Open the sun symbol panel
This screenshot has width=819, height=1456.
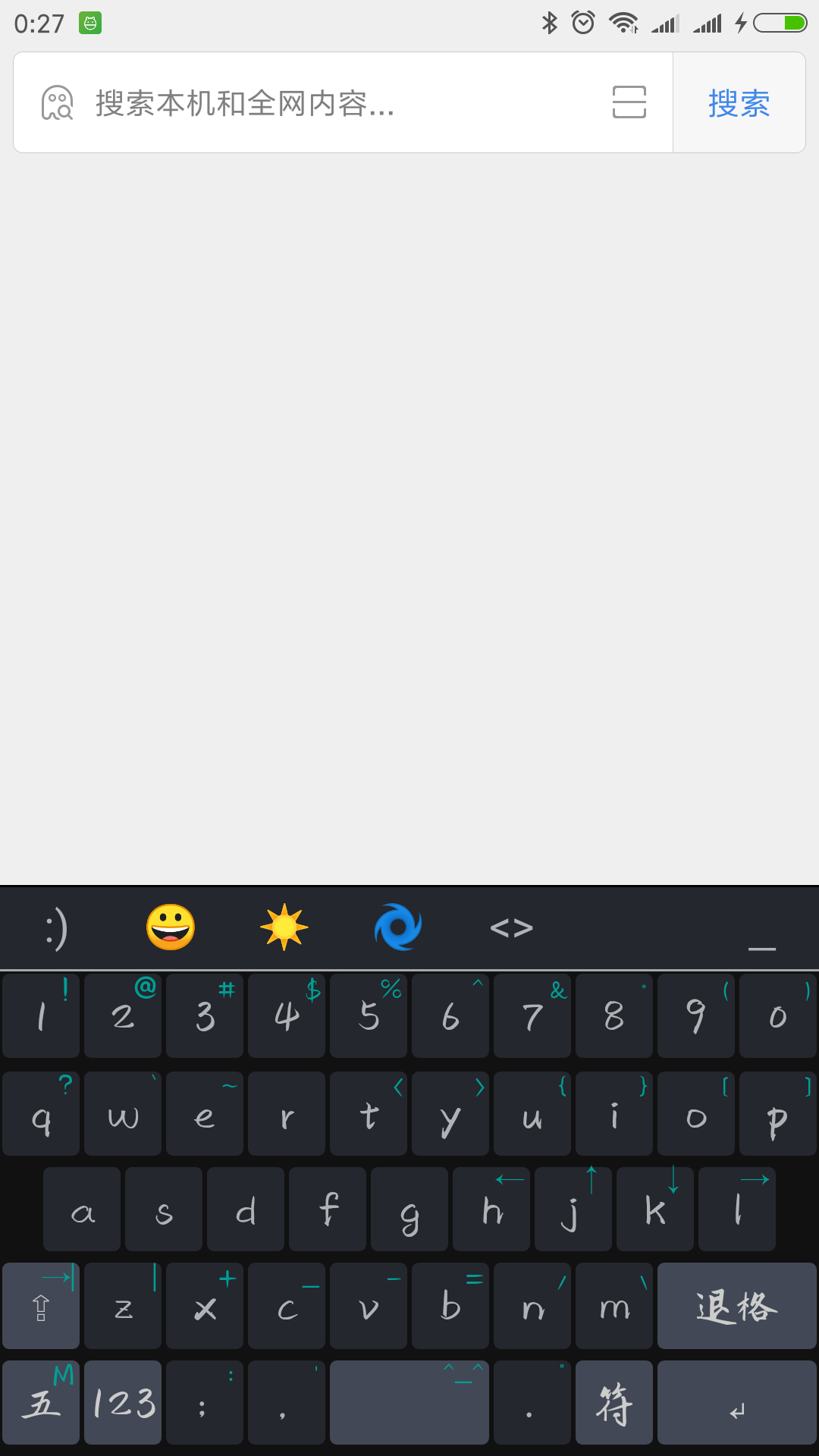[x=284, y=927]
